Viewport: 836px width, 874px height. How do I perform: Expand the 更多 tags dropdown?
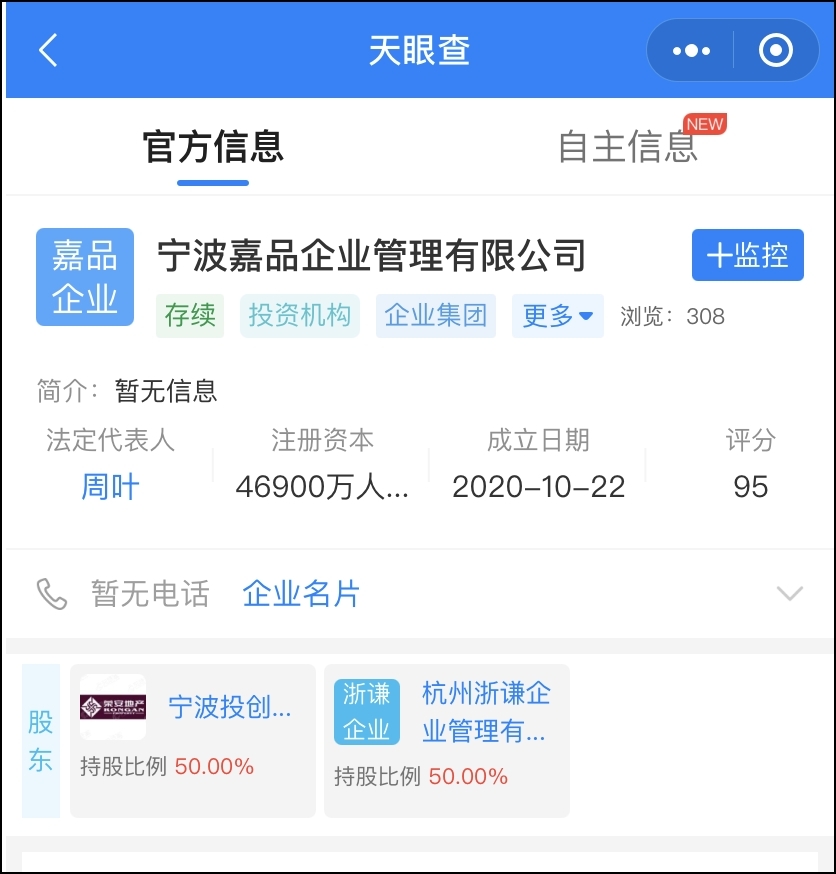pos(557,316)
